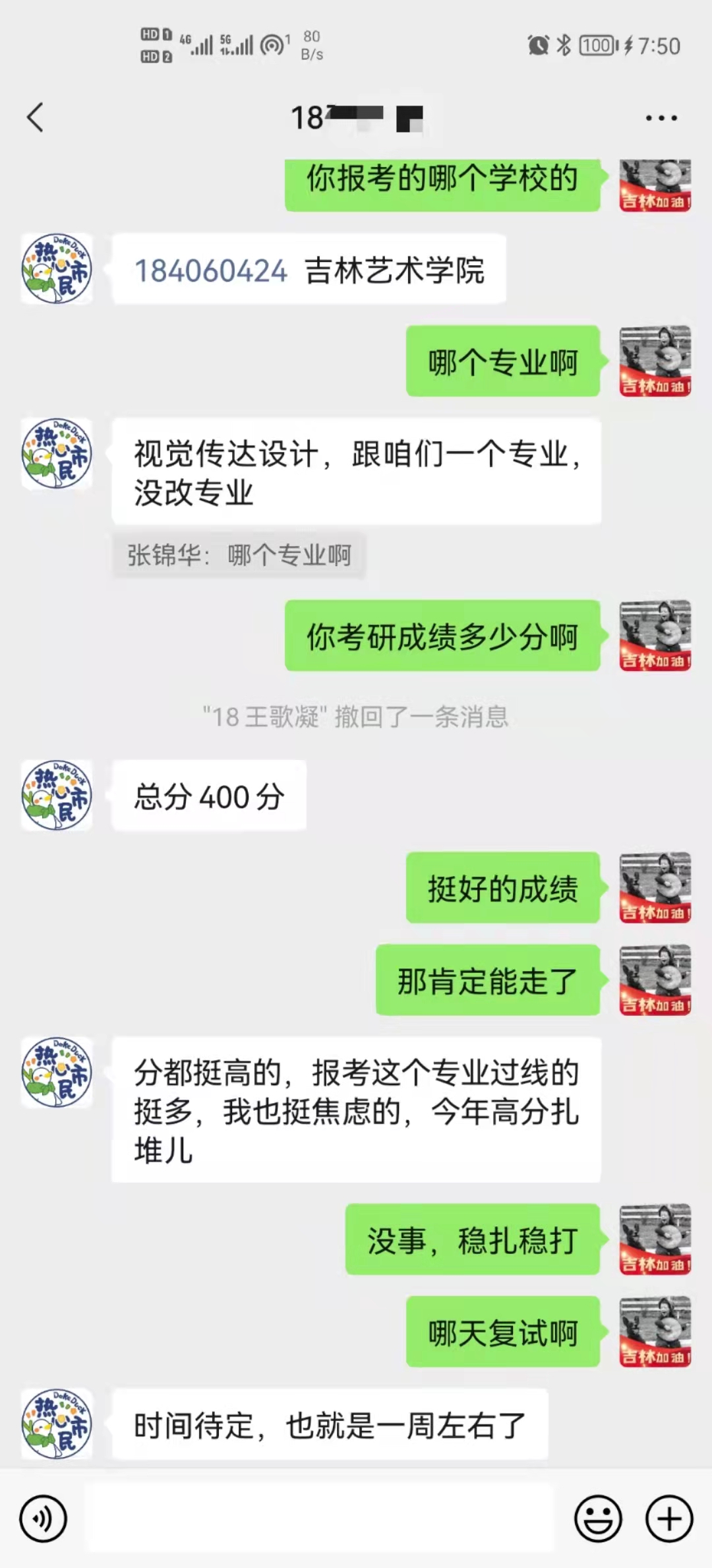Tap the quoted reply 张锦华: 哪个专业啊
Screen dimensions: 712x1568
[239, 556]
